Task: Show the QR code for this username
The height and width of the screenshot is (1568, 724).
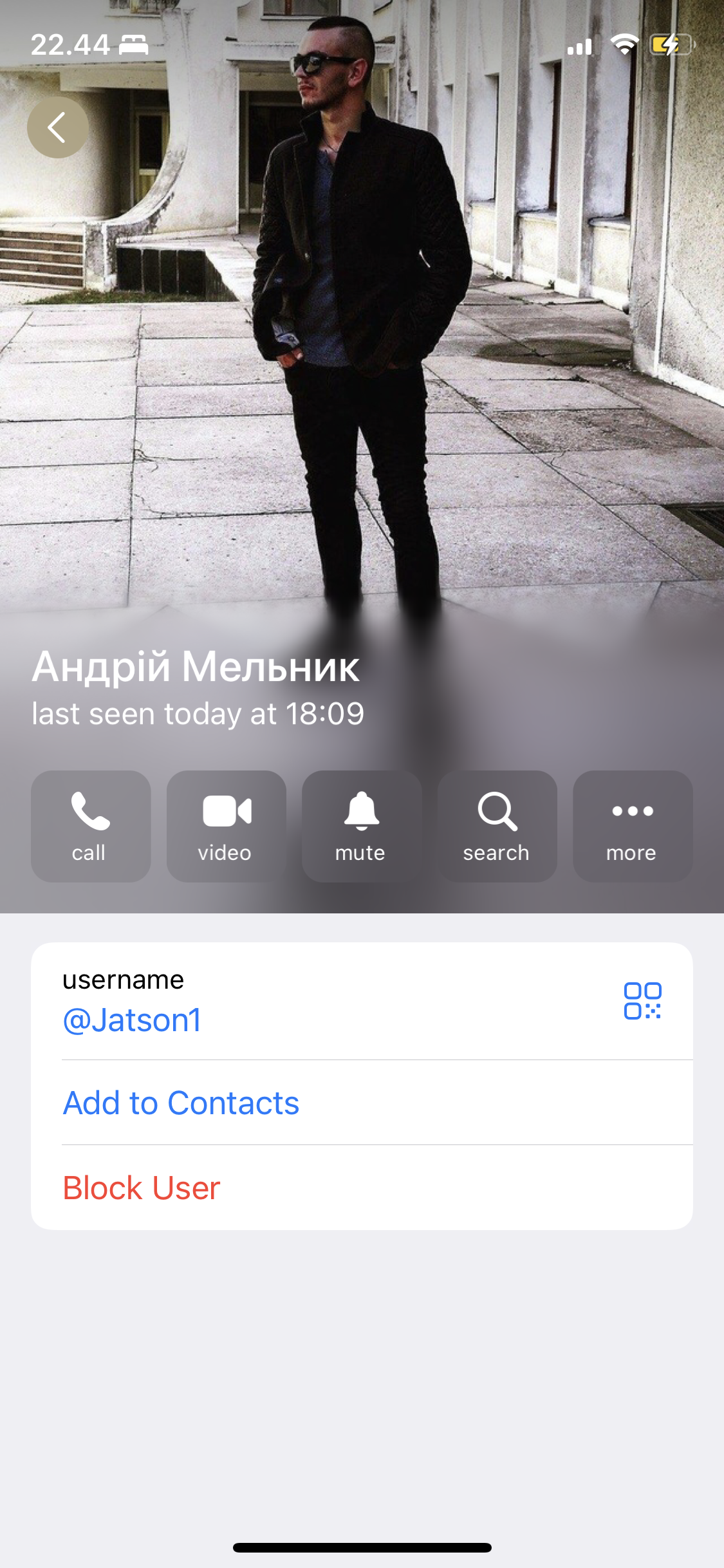Action: (642, 1001)
